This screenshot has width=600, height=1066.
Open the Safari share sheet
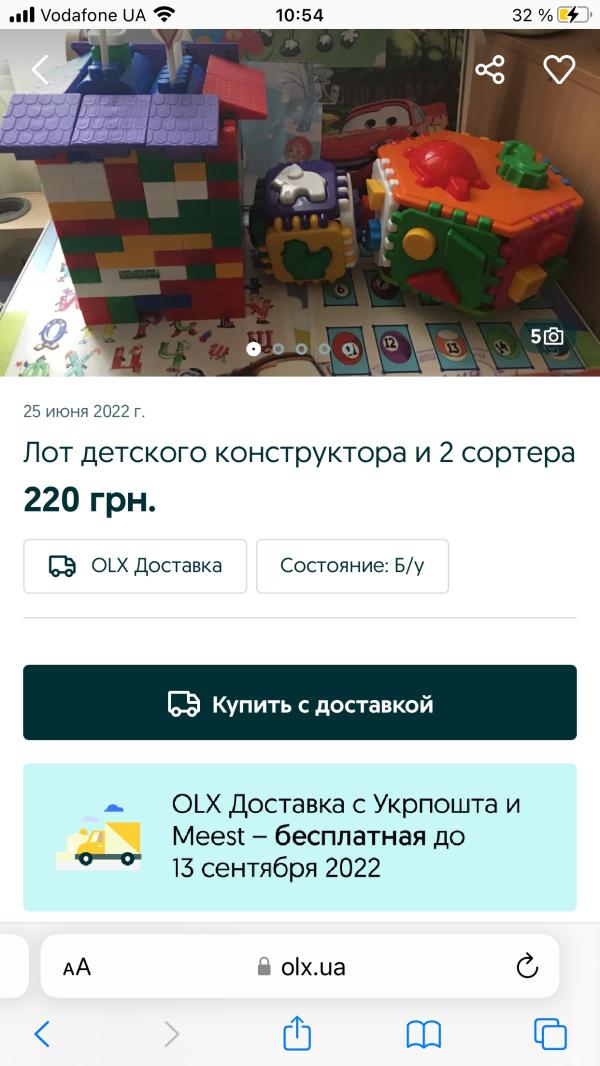click(x=297, y=1033)
